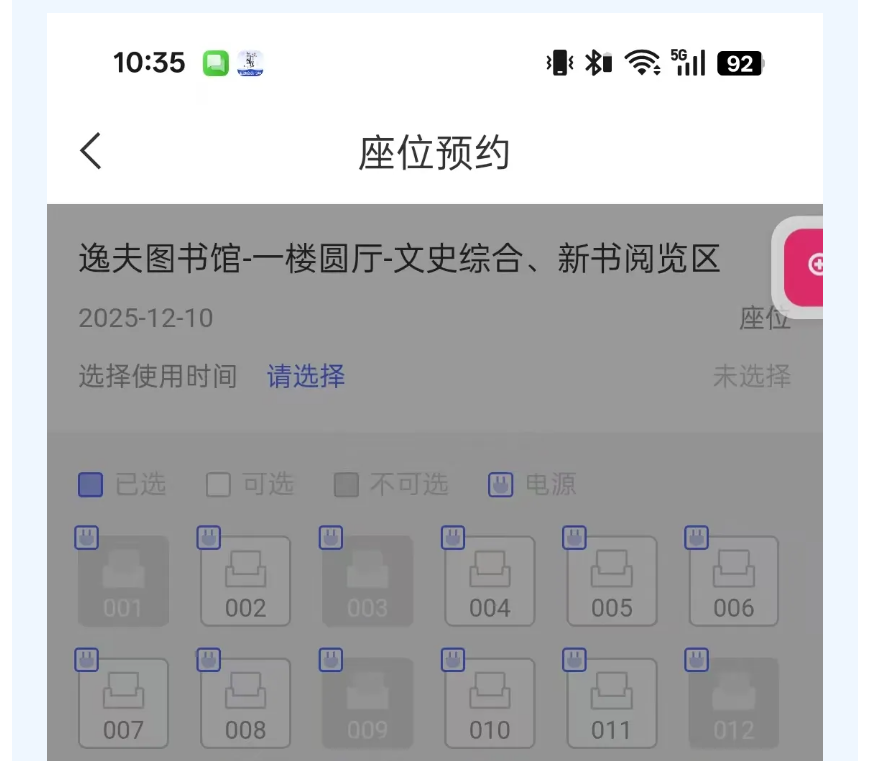Select seat 002

click(245, 581)
